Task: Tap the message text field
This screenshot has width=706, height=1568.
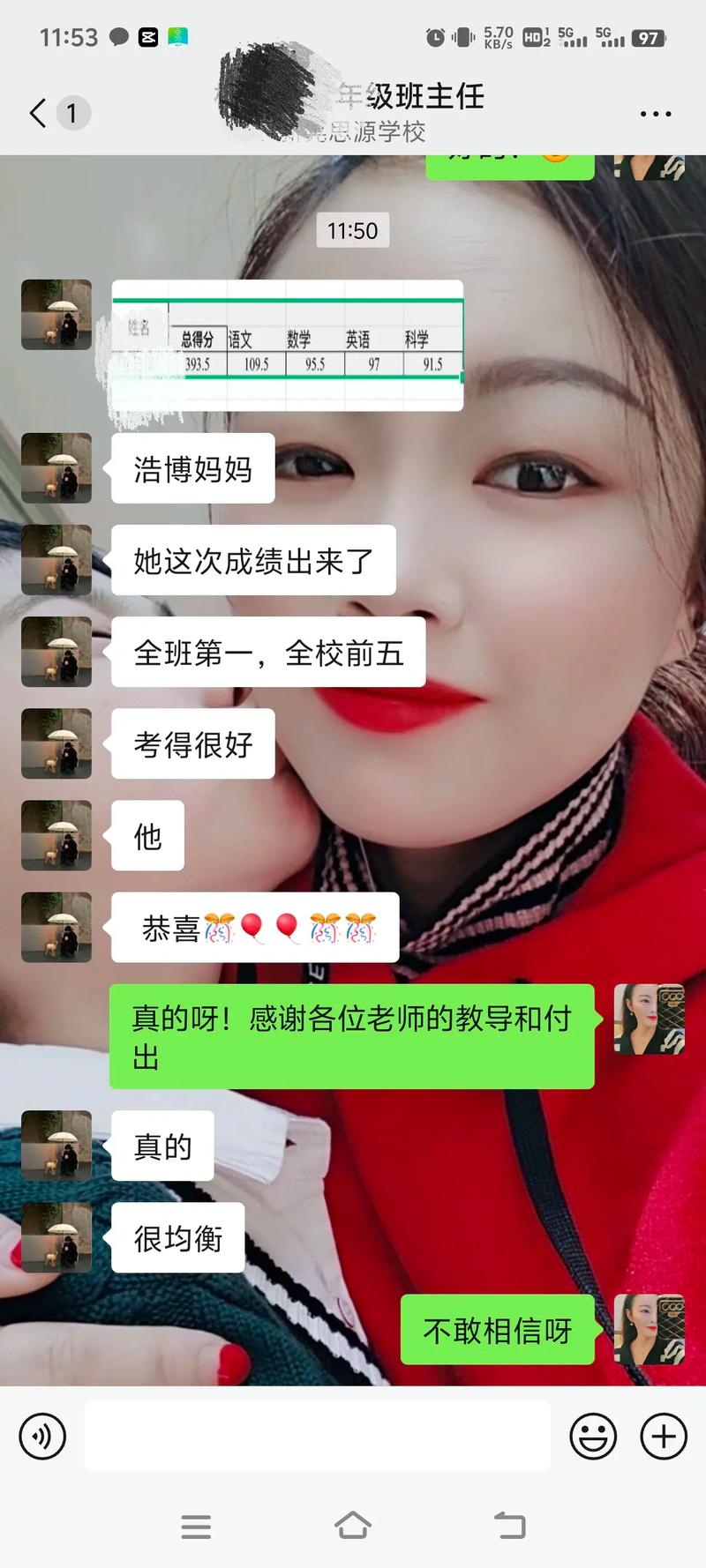Action: tap(318, 1437)
